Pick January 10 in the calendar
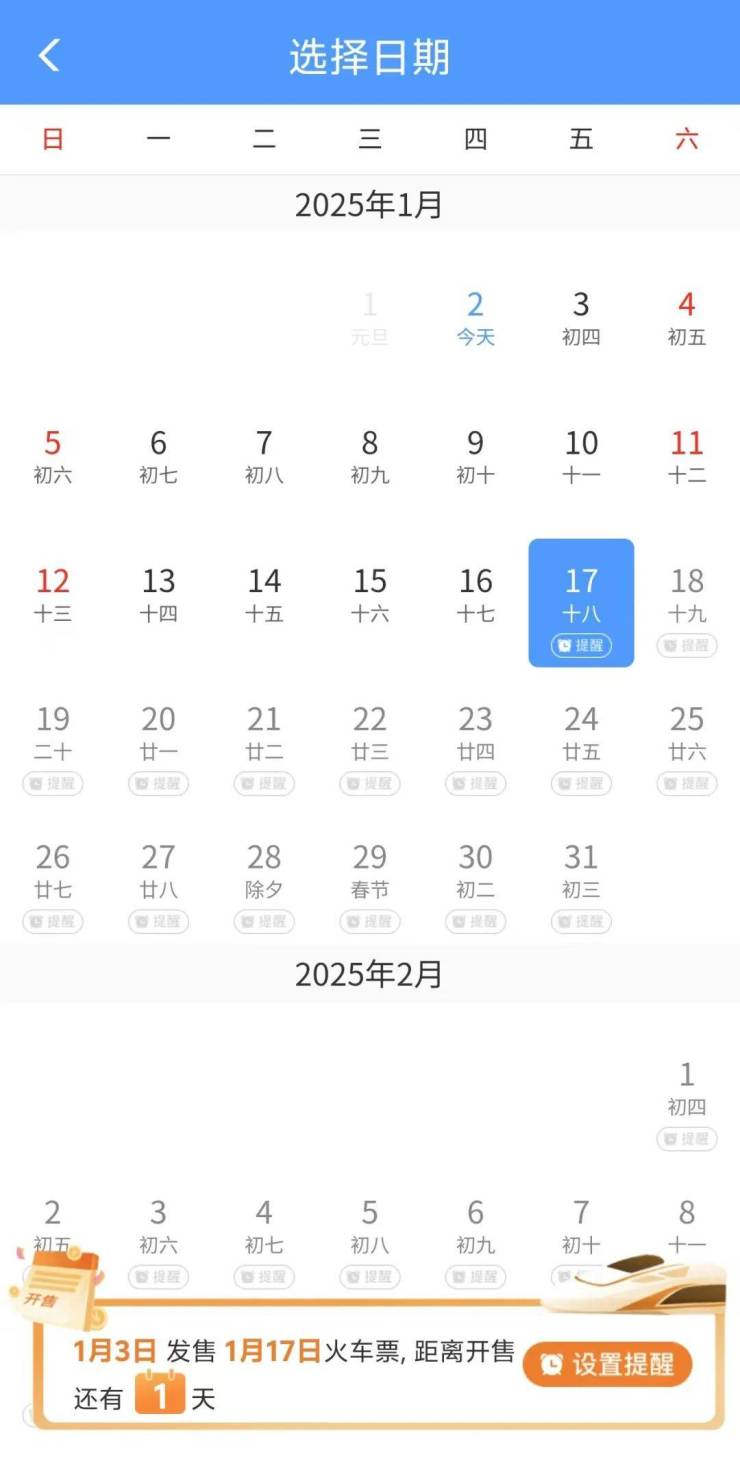The width and height of the screenshot is (740, 1468). pyautogui.click(x=581, y=456)
